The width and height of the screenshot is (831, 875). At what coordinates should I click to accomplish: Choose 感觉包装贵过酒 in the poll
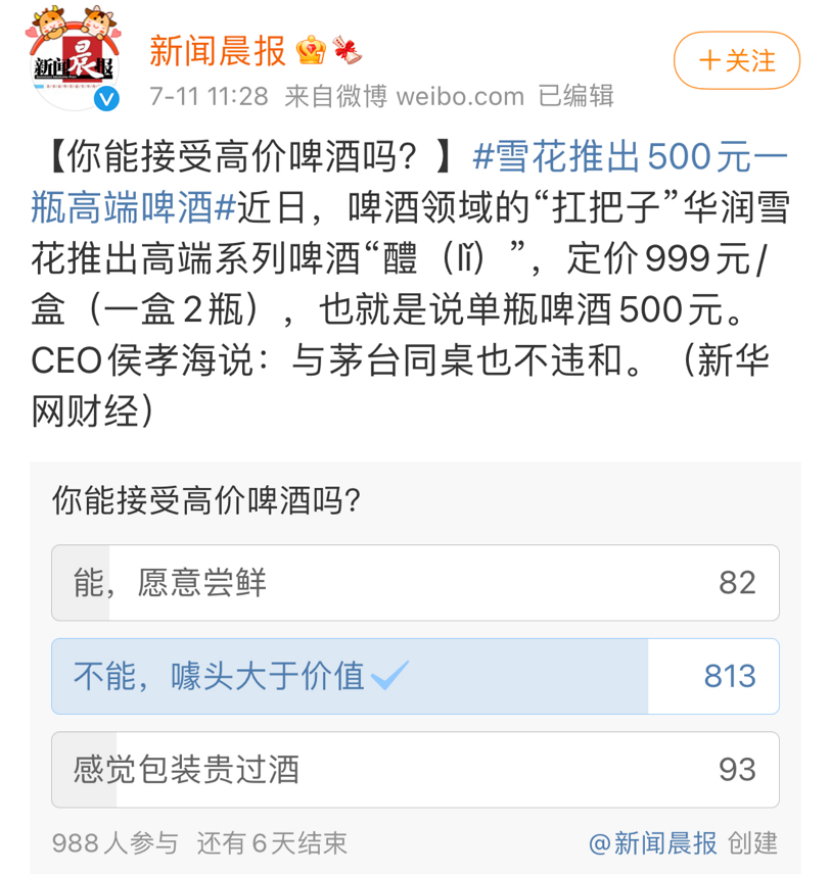[415, 769]
